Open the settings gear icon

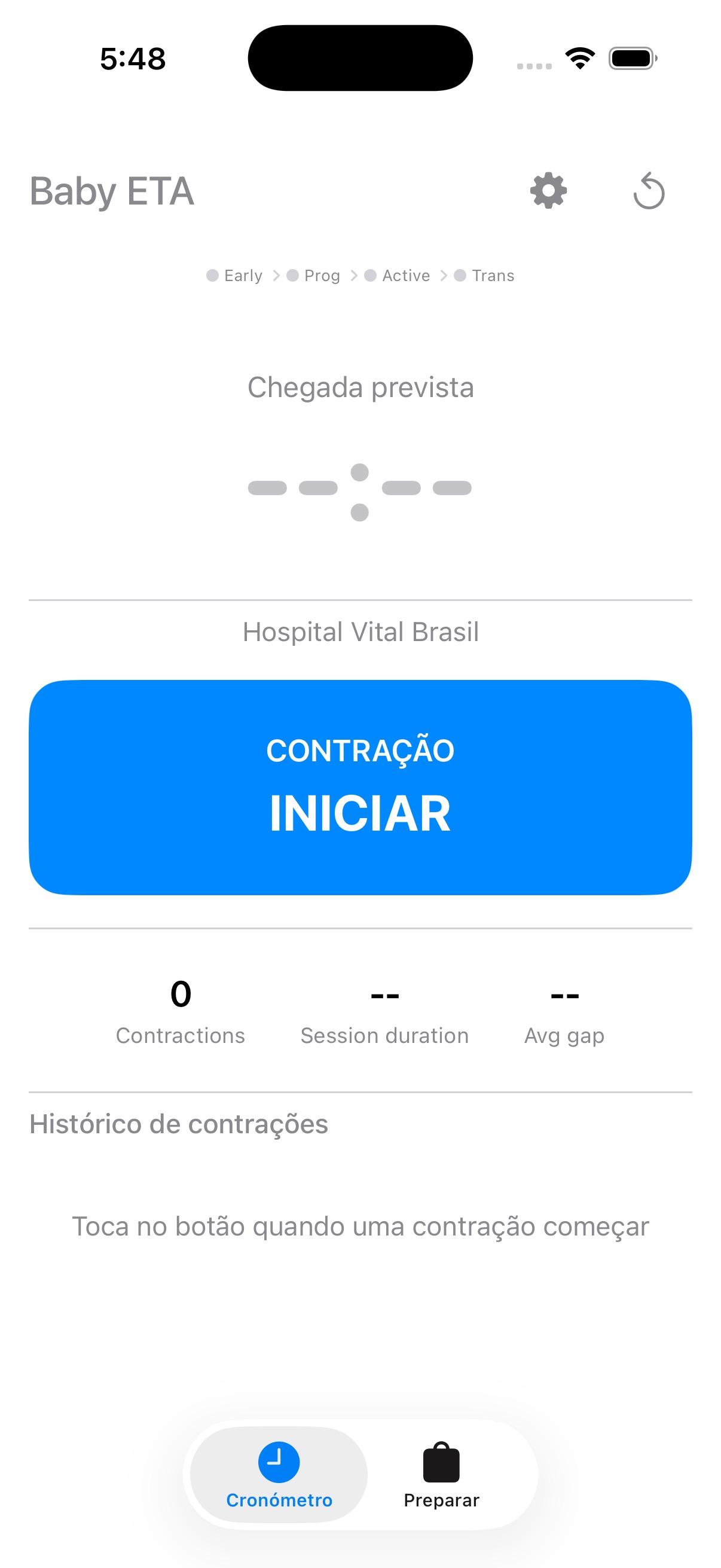click(546, 191)
